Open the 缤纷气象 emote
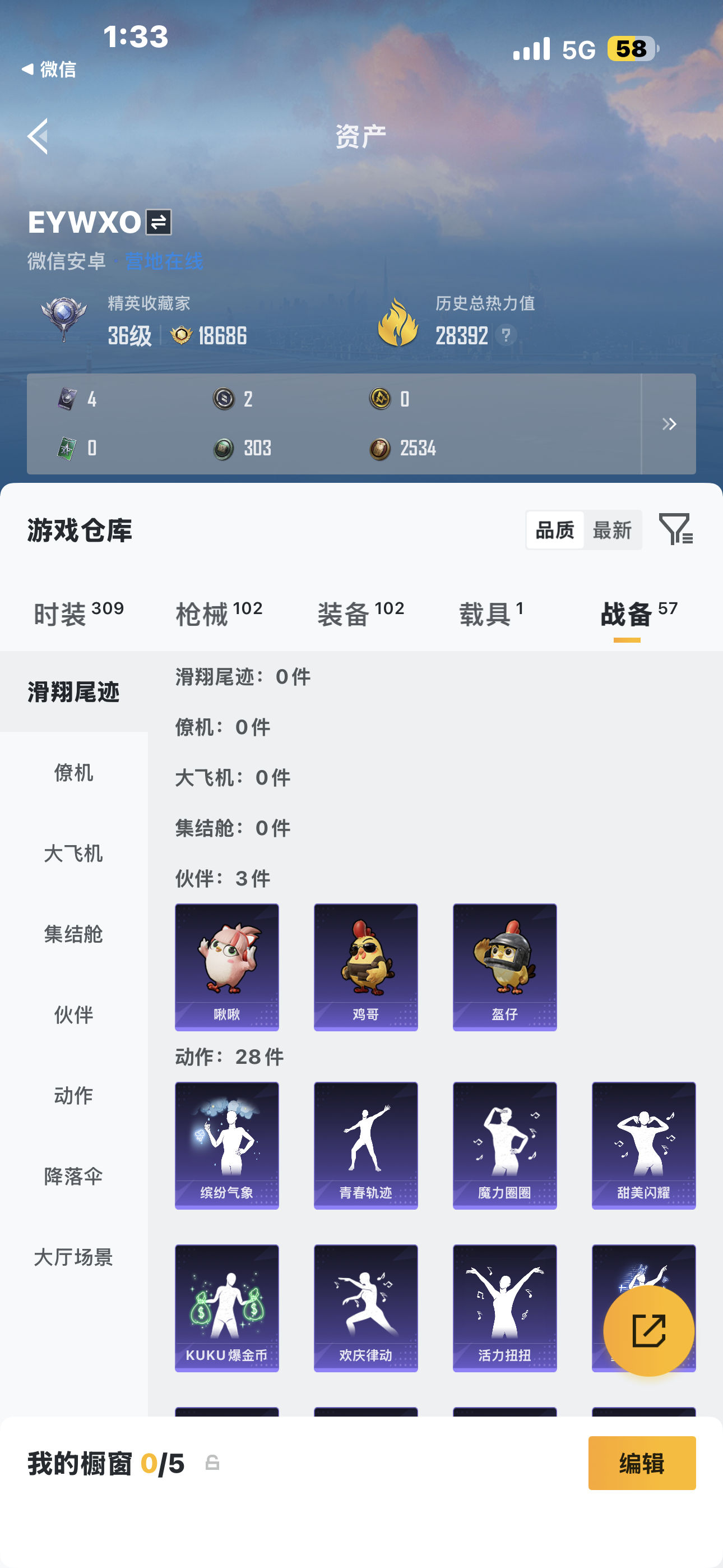 tap(227, 1145)
